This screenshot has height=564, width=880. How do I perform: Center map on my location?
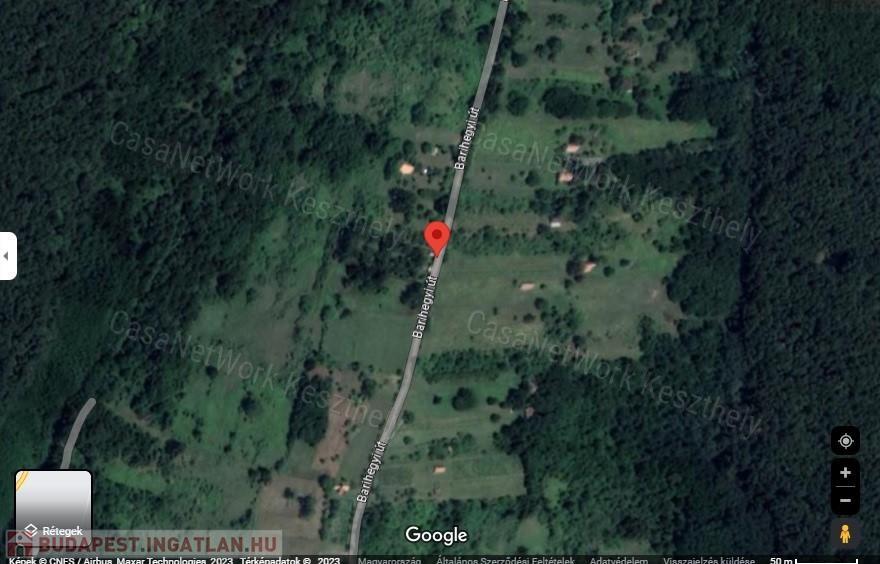pos(845,441)
